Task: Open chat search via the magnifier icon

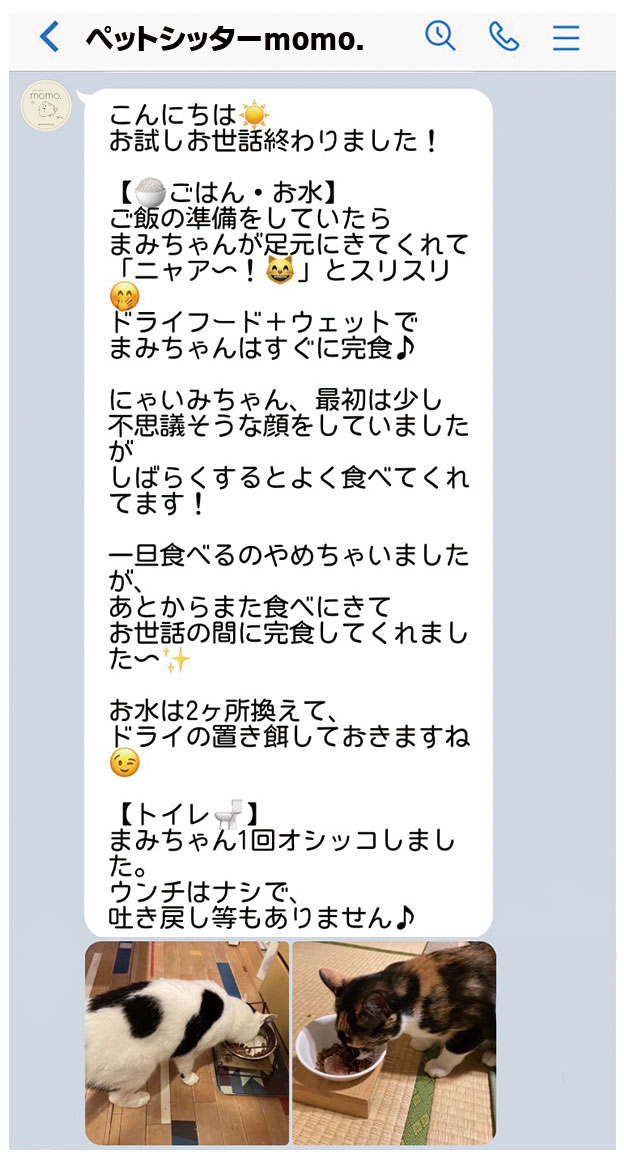Action: 440,36
